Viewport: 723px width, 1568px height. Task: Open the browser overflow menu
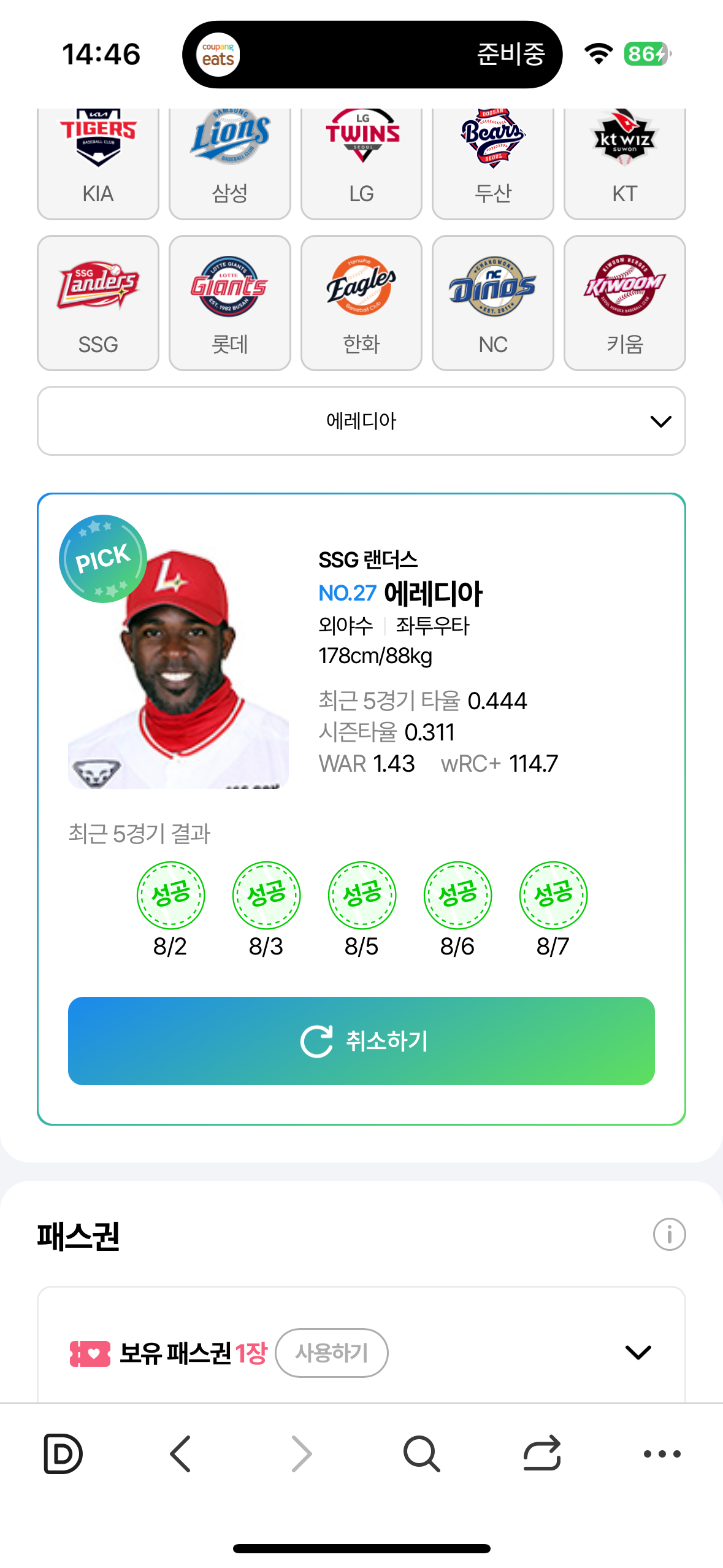[x=662, y=1453]
